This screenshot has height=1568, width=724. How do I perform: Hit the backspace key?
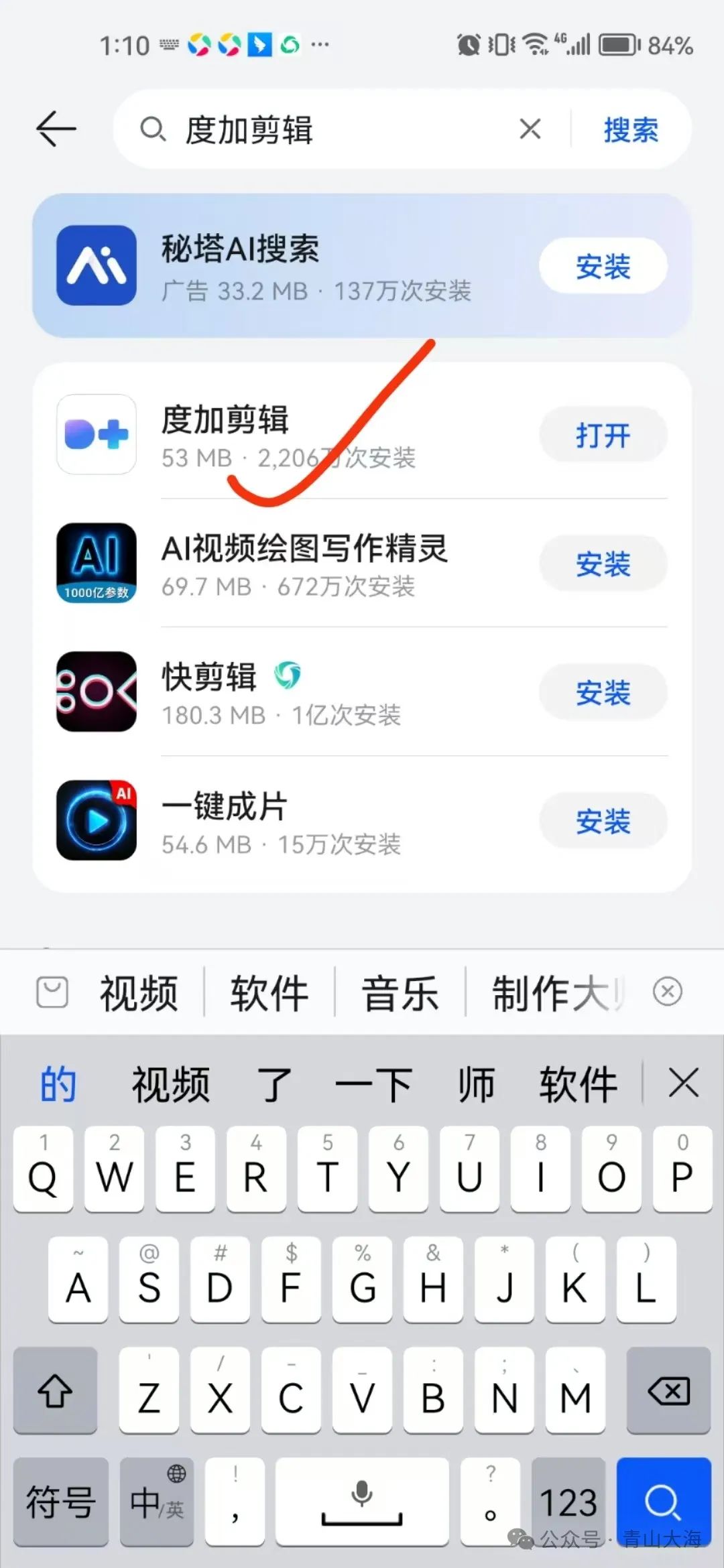click(x=668, y=1391)
